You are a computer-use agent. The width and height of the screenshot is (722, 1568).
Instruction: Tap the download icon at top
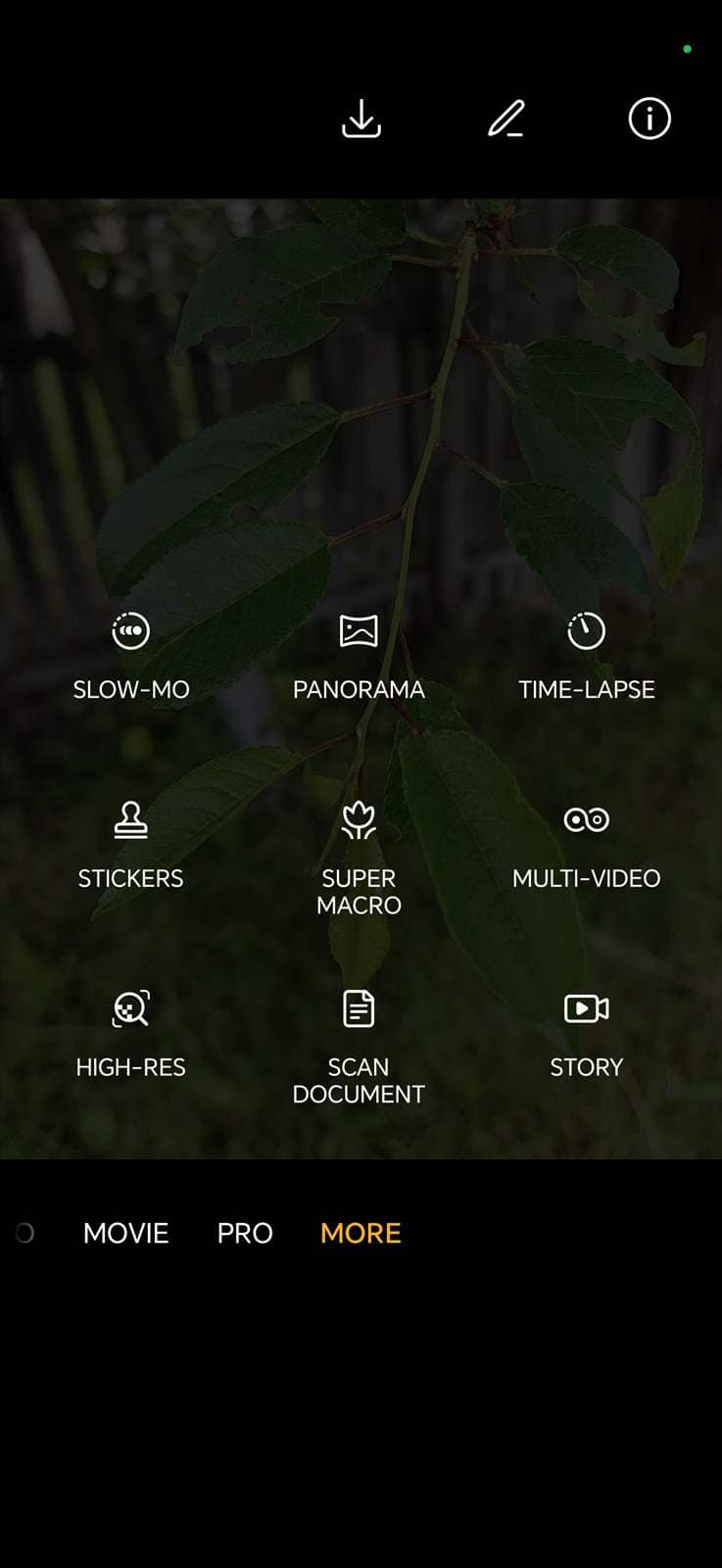[361, 119]
